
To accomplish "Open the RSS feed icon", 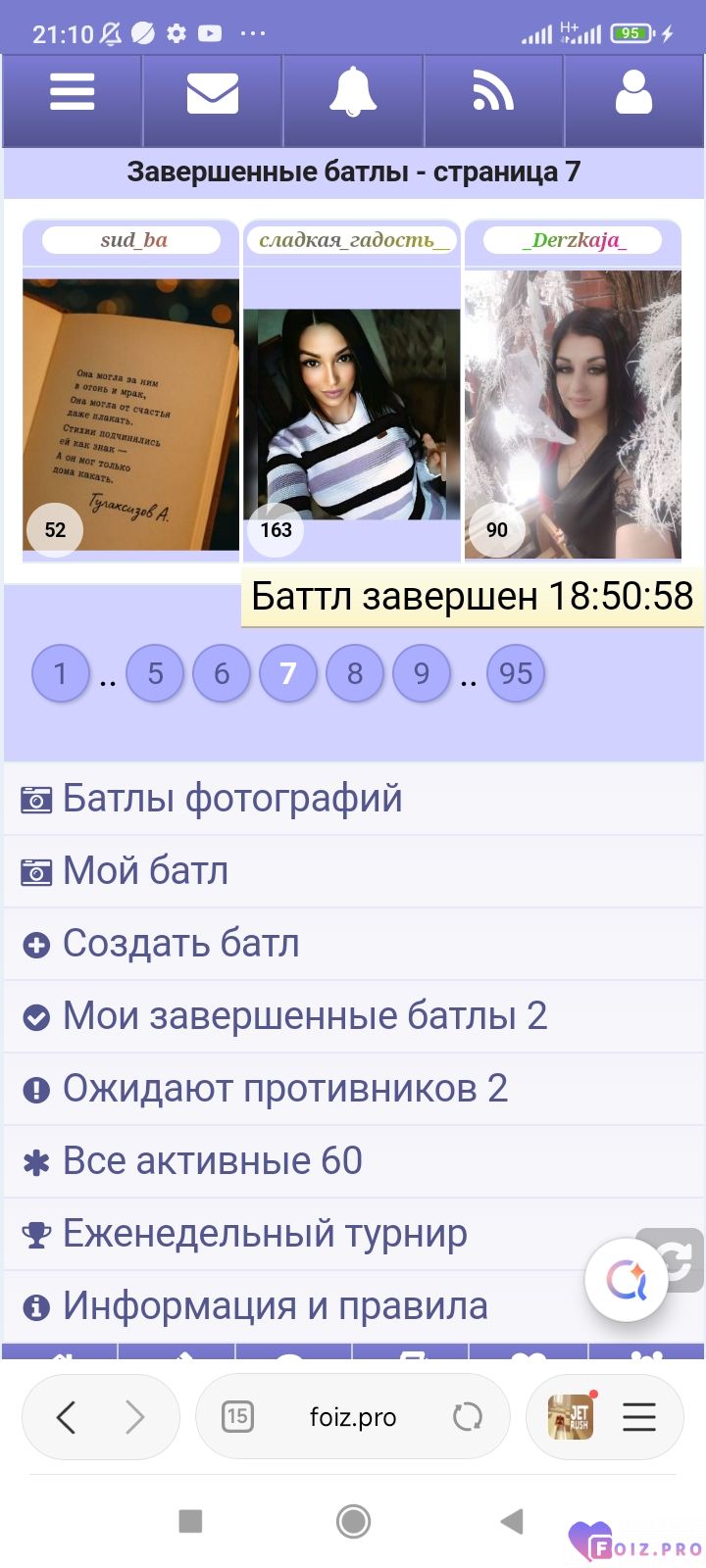I will pos(493,94).
